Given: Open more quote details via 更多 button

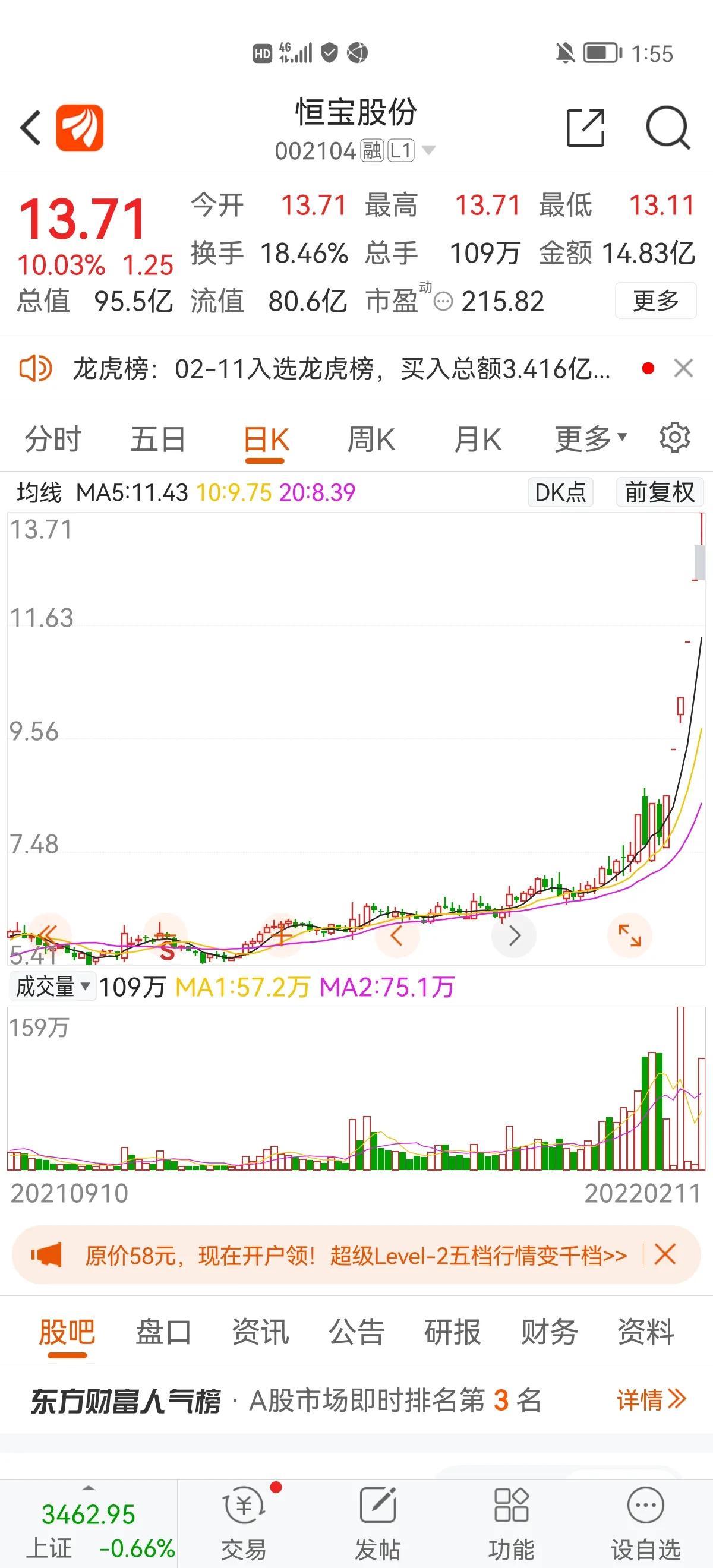Looking at the screenshot, I should 656,301.
